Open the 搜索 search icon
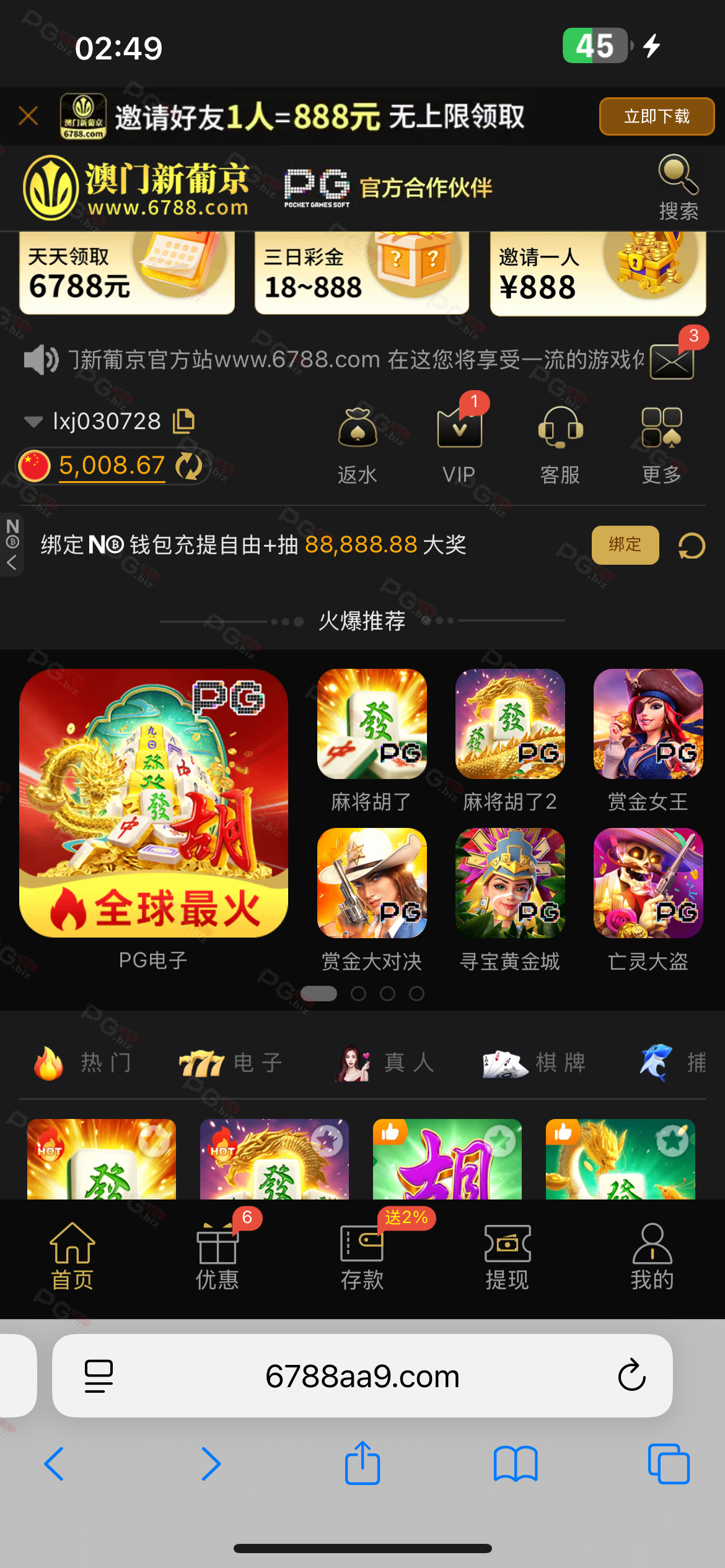The height and width of the screenshot is (1568, 725). pyautogui.click(x=678, y=187)
